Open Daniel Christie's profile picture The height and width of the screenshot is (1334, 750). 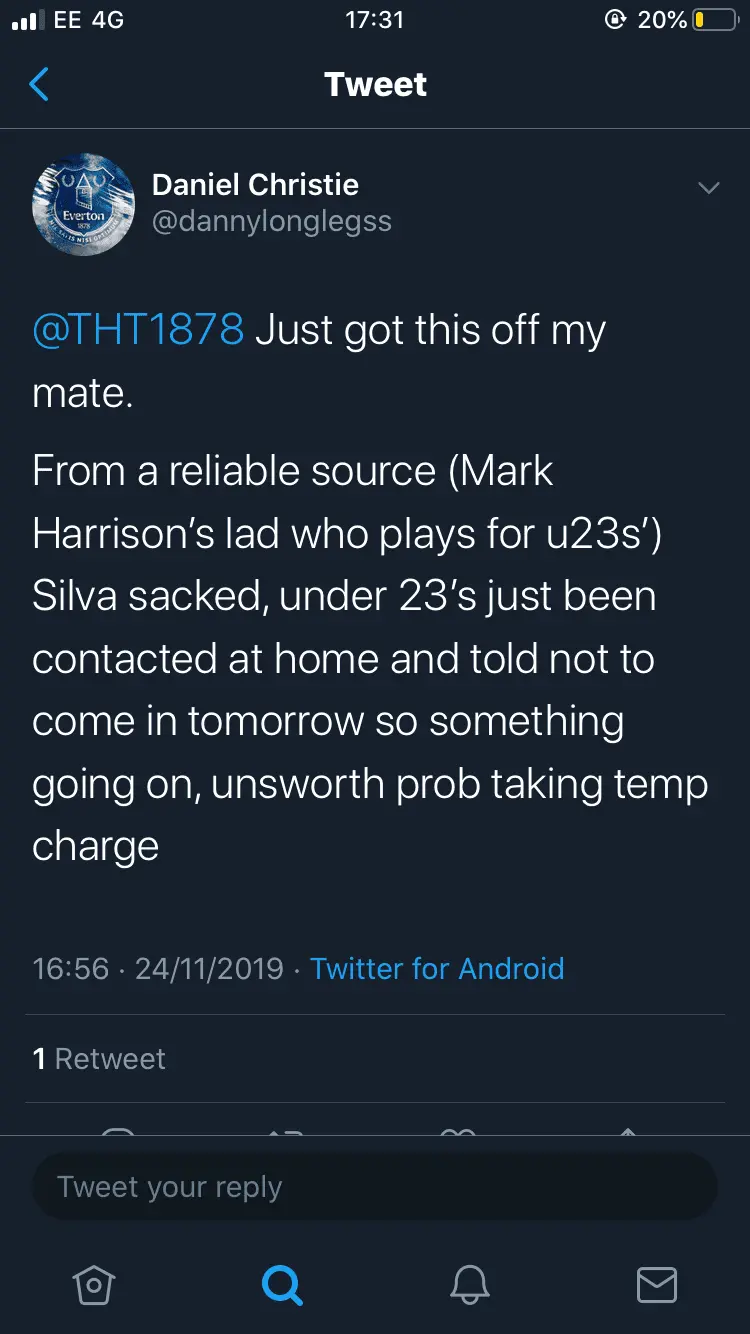pyautogui.click(x=84, y=204)
